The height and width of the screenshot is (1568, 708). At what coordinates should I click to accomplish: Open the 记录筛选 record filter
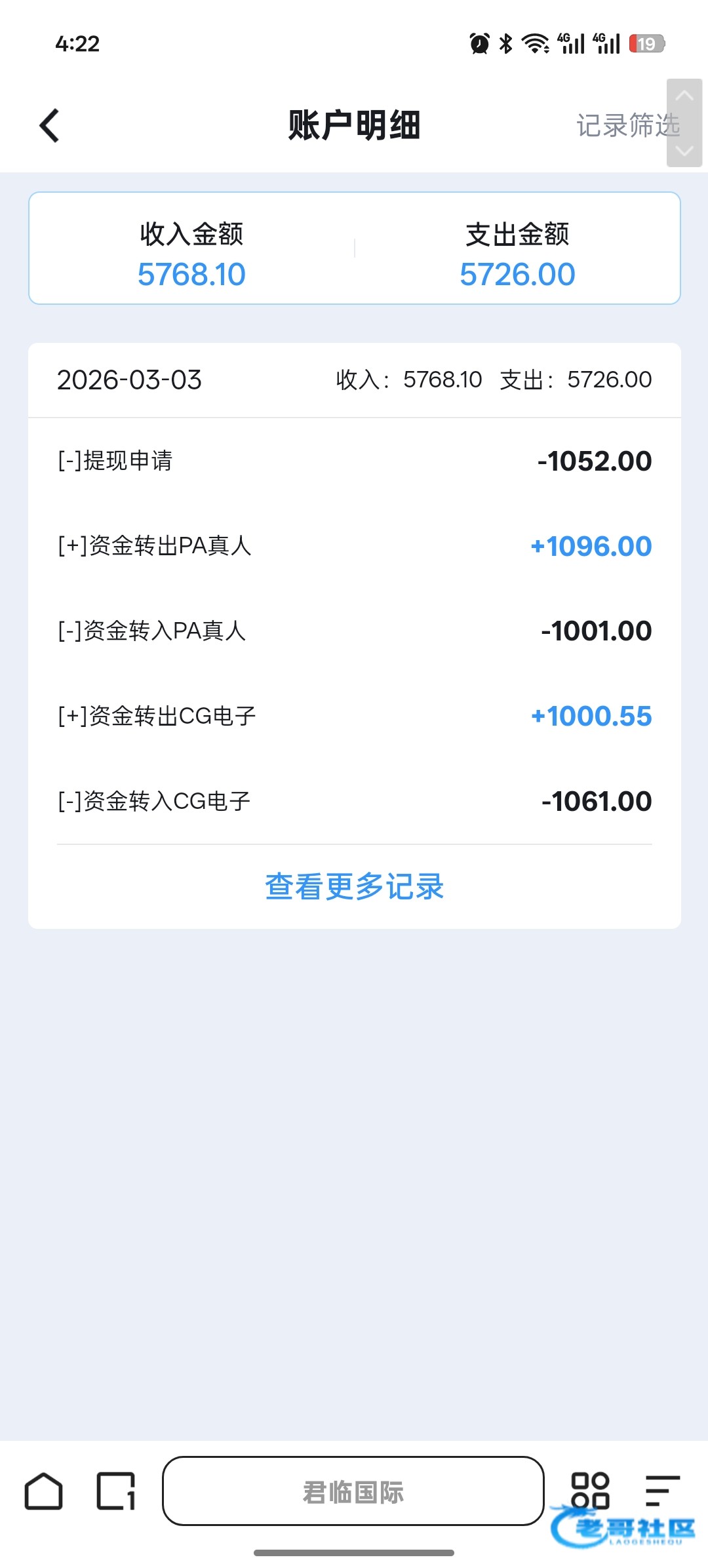click(626, 125)
